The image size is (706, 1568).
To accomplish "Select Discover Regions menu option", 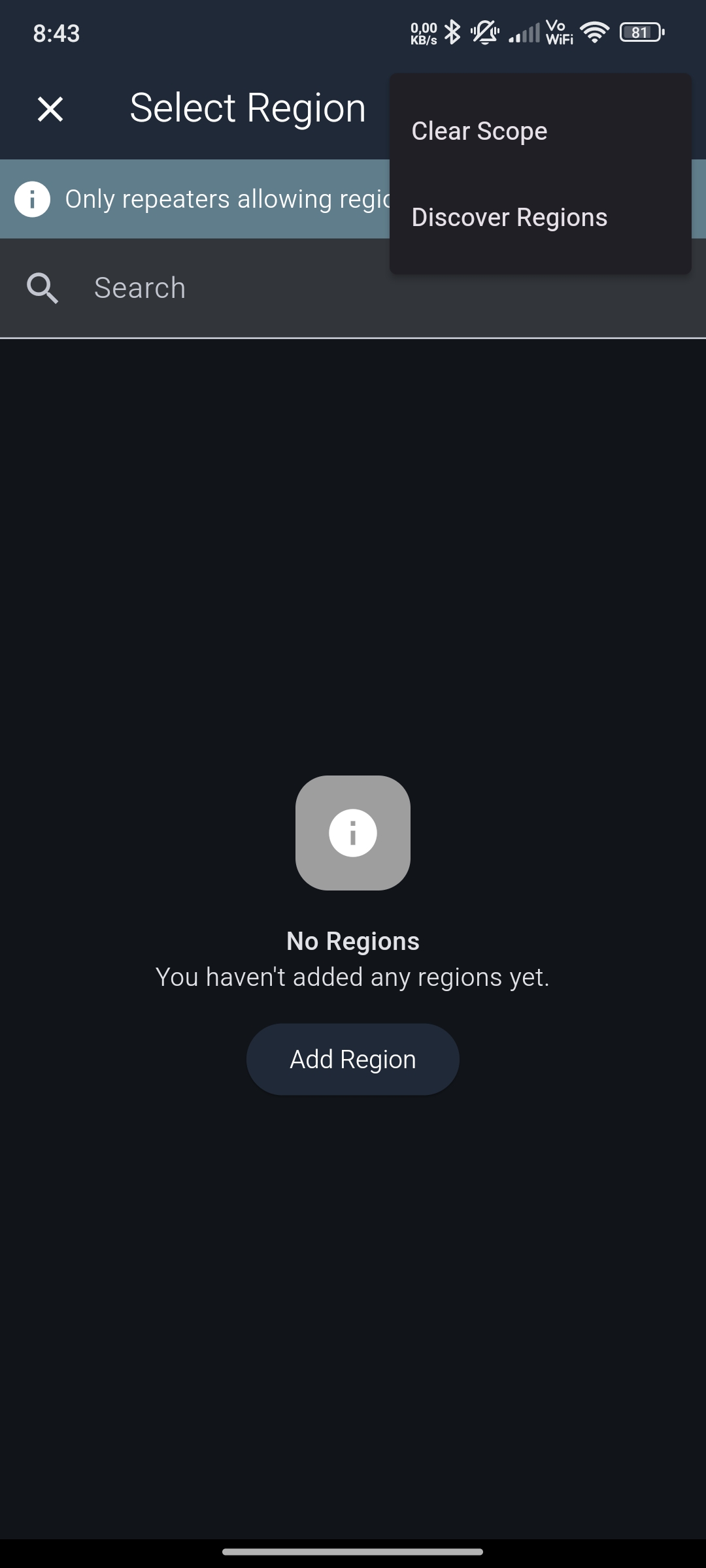I will (509, 218).
